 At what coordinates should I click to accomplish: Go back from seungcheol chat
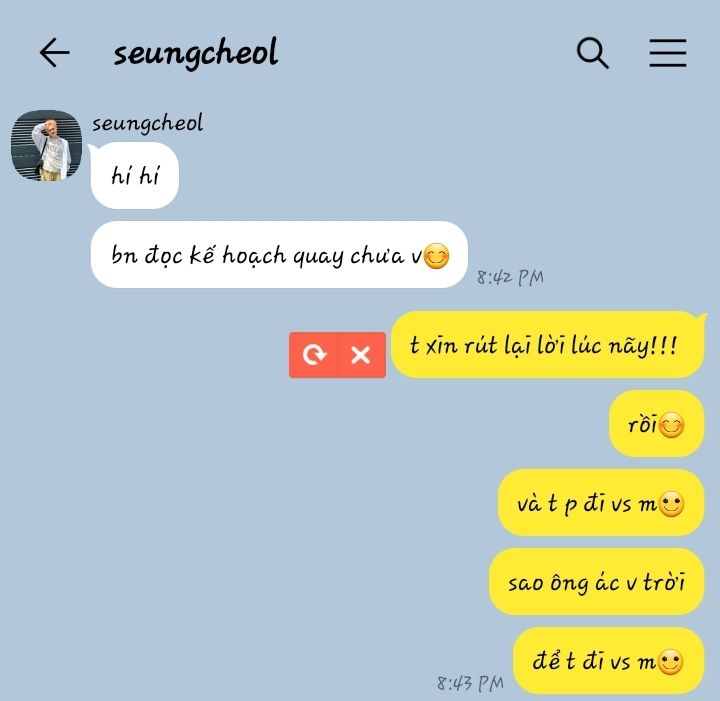(x=54, y=53)
